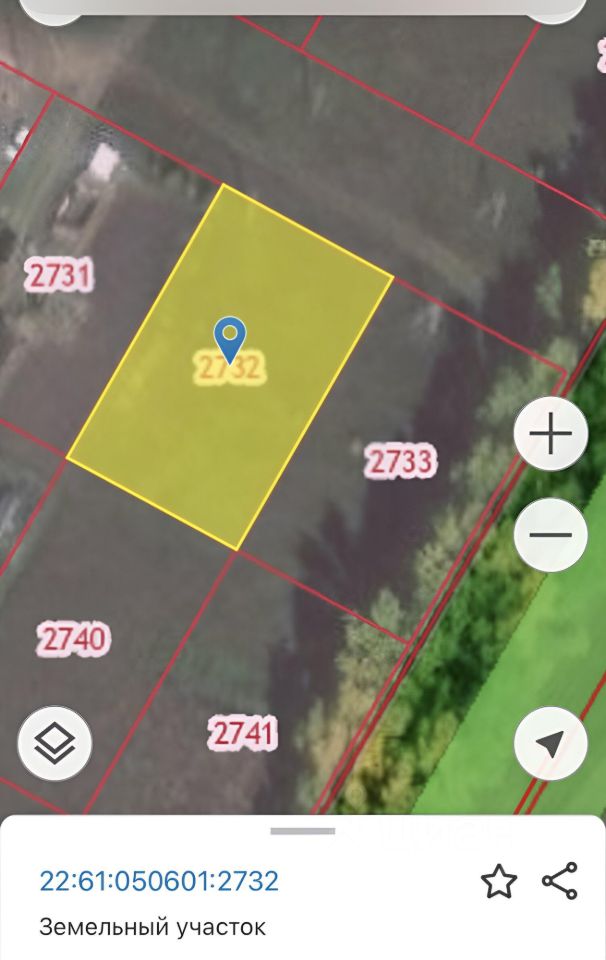Screen dimensions: 606x960
Task: Center map on my location
Action: (x=550, y=744)
